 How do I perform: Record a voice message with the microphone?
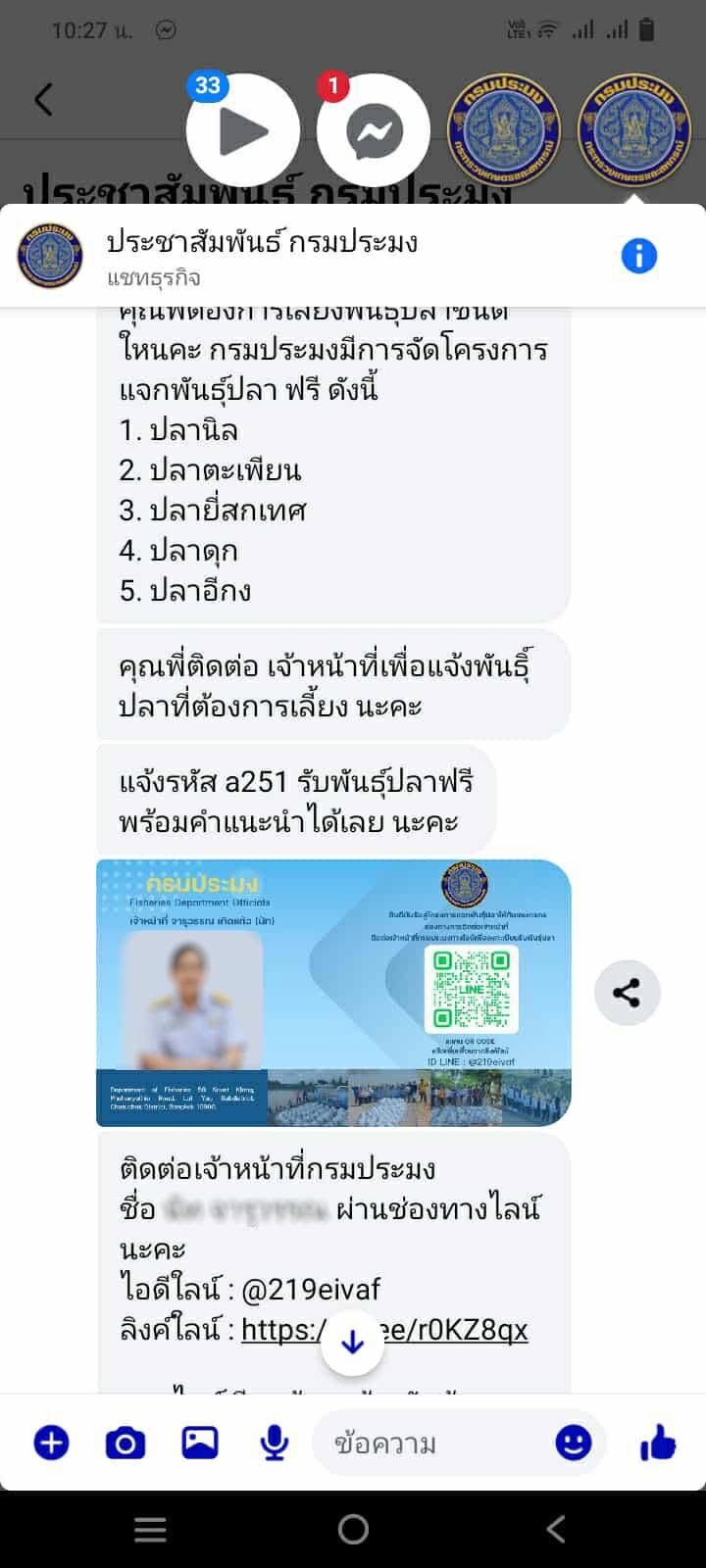pyautogui.click(x=275, y=1443)
